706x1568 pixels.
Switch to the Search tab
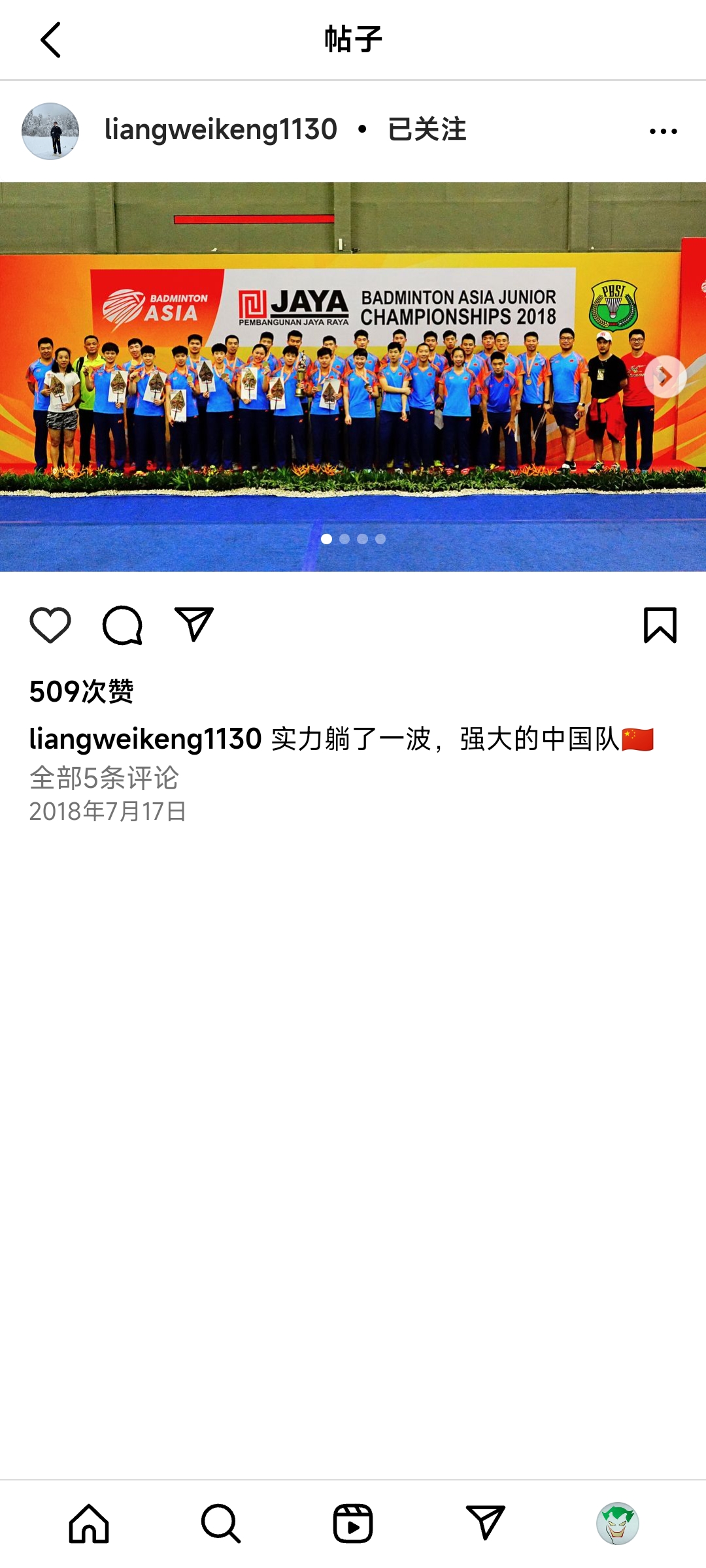(x=221, y=1524)
